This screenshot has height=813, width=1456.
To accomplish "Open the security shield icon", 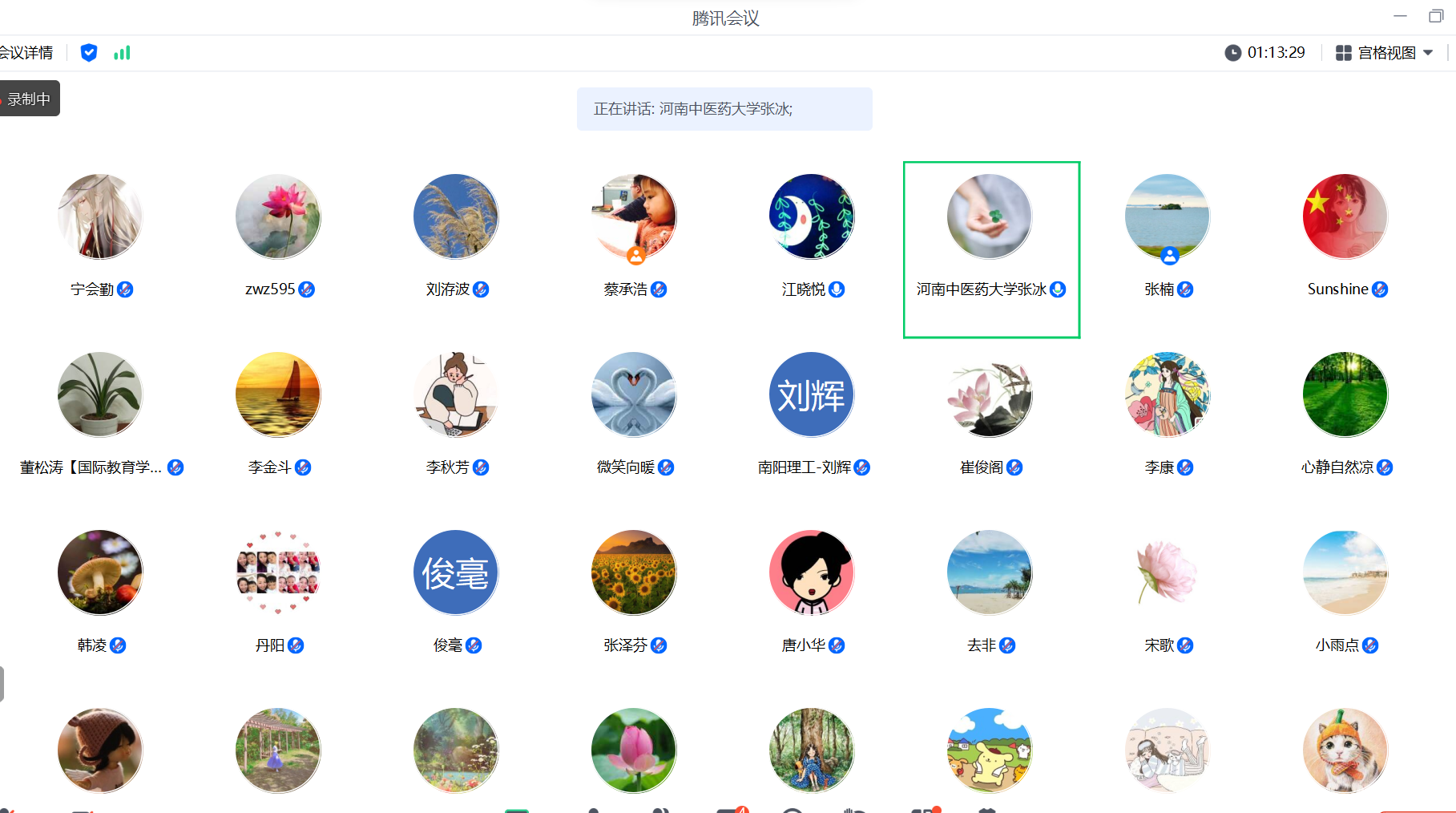I will tap(89, 53).
